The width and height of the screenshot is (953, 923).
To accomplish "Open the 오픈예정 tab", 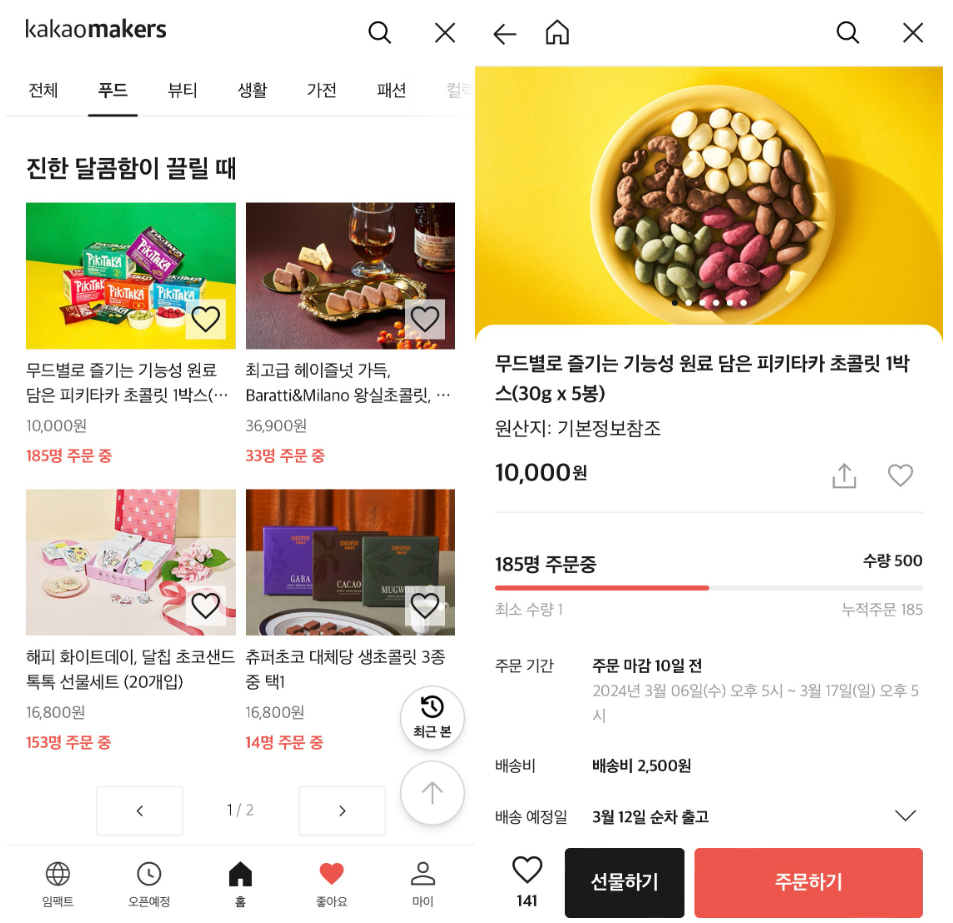I will pyautogui.click(x=149, y=883).
